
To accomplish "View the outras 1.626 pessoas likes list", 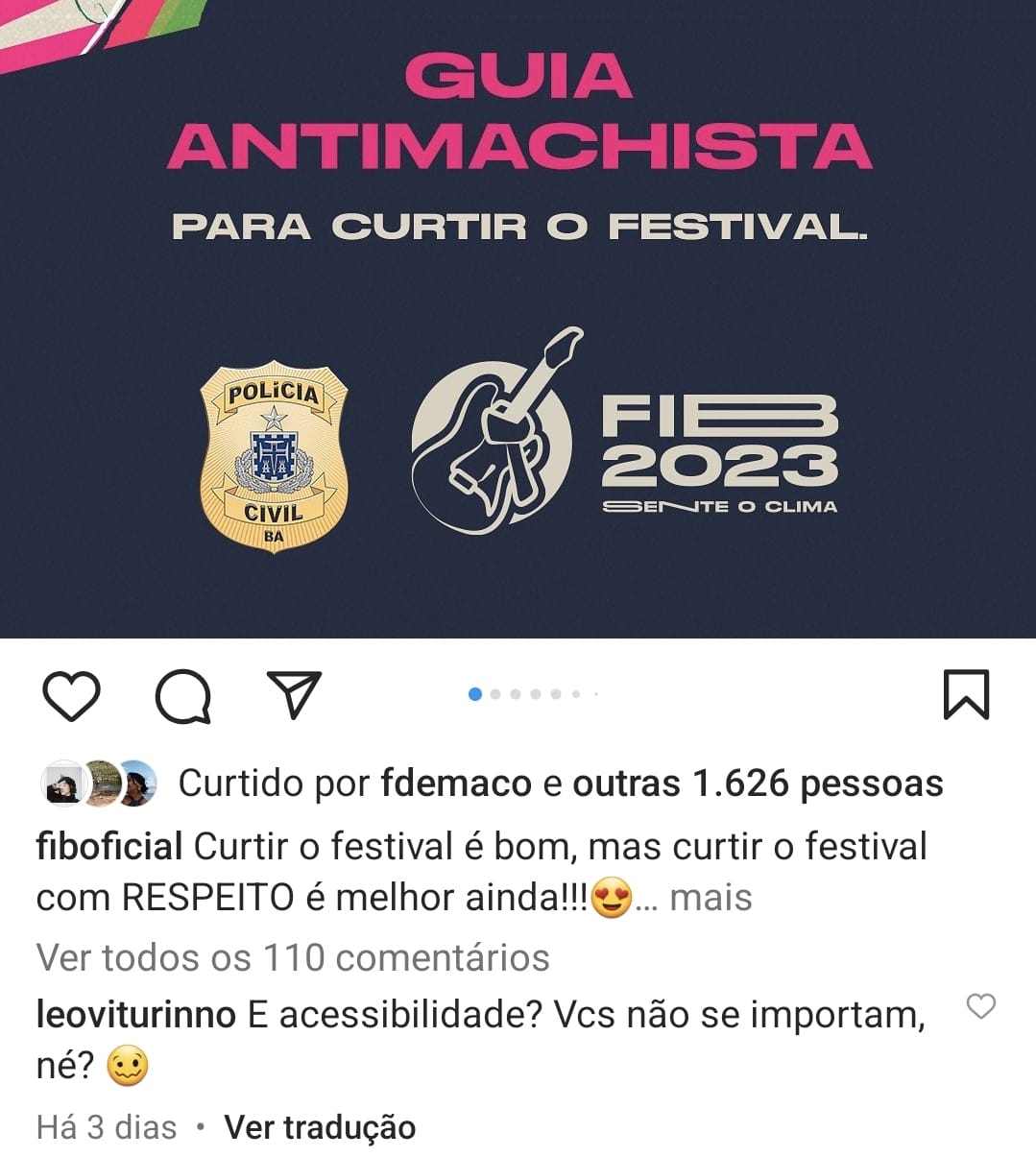I will (x=758, y=783).
